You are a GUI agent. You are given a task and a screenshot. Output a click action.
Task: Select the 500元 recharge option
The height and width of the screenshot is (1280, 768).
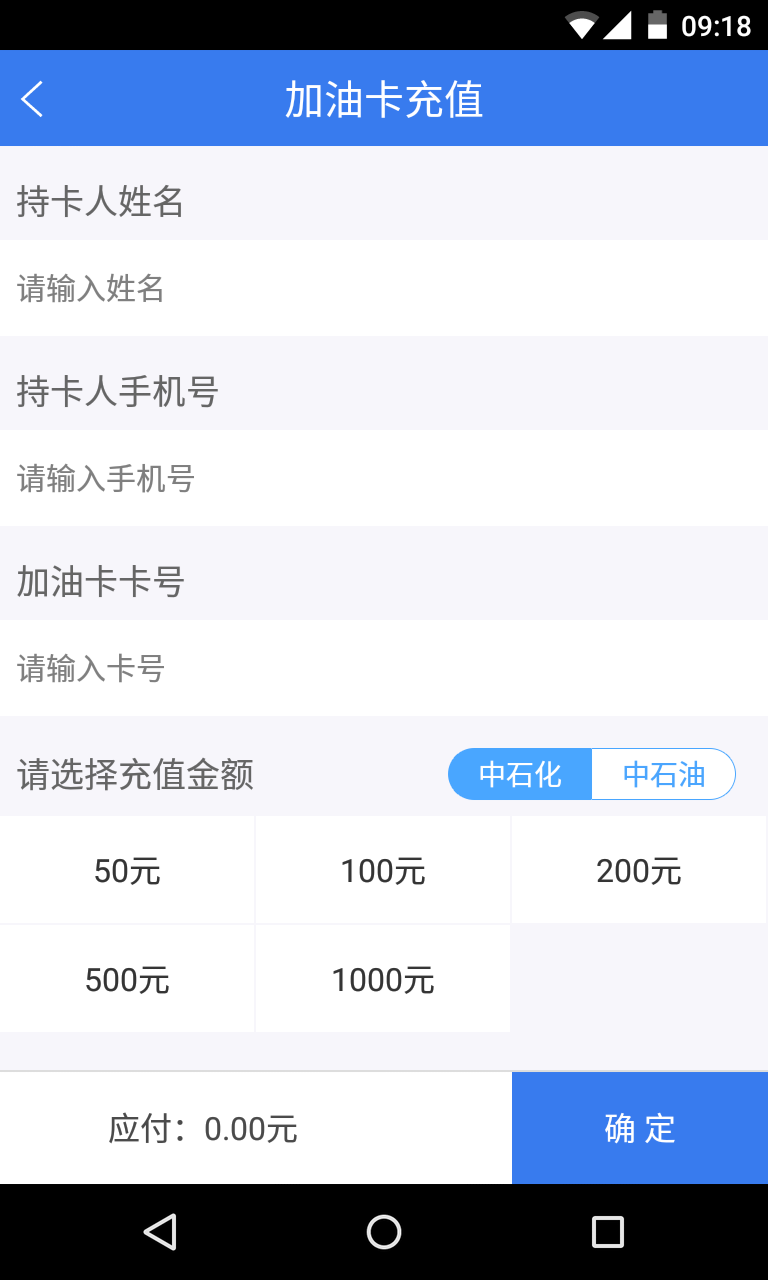coord(127,979)
